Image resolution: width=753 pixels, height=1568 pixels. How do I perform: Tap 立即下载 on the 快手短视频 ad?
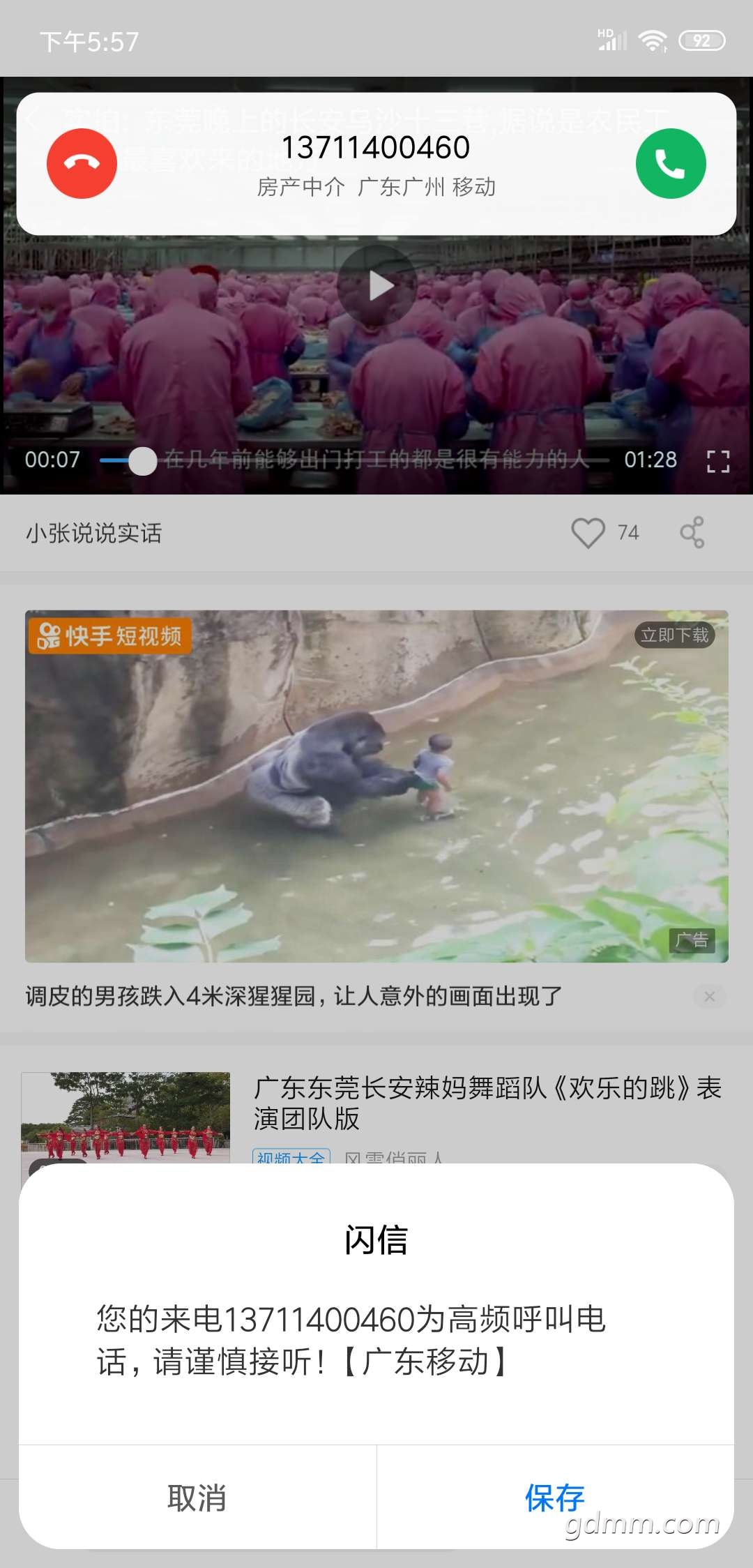674,635
